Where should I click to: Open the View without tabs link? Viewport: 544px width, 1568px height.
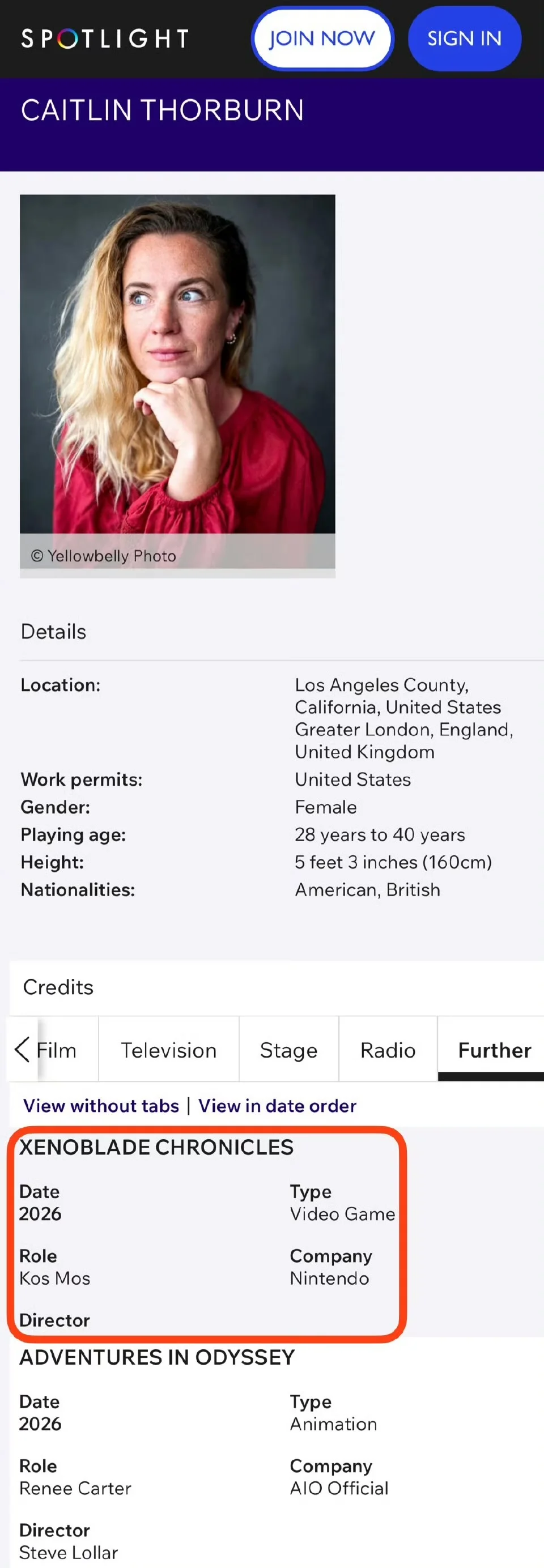click(101, 1105)
